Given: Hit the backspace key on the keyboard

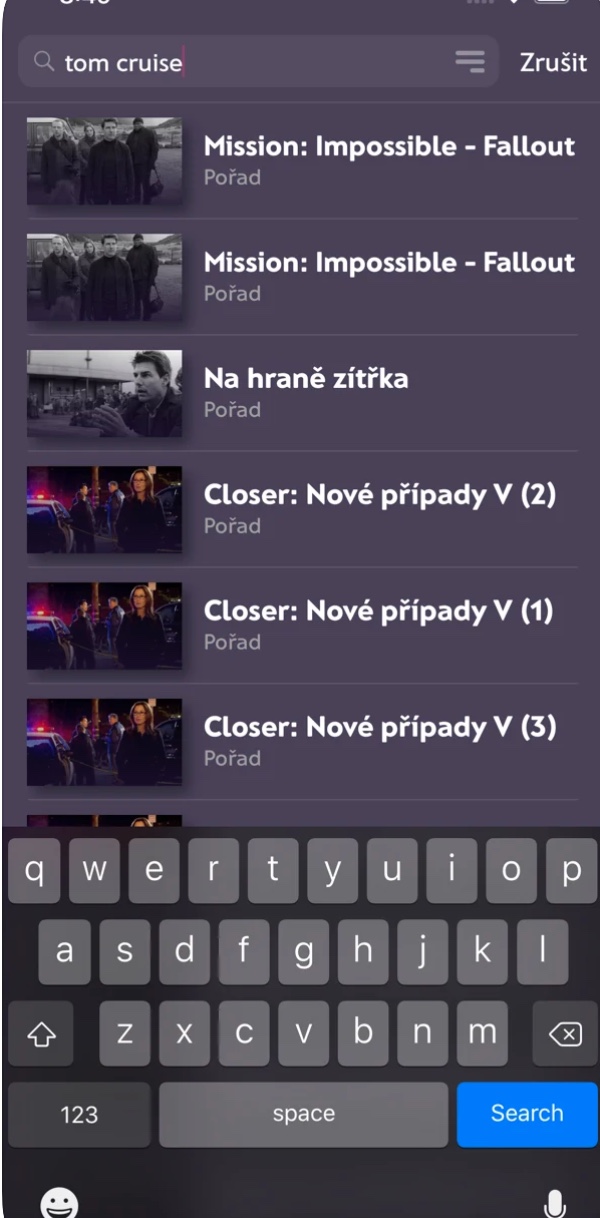Looking at the screenshot, I should pos(565,1034).
